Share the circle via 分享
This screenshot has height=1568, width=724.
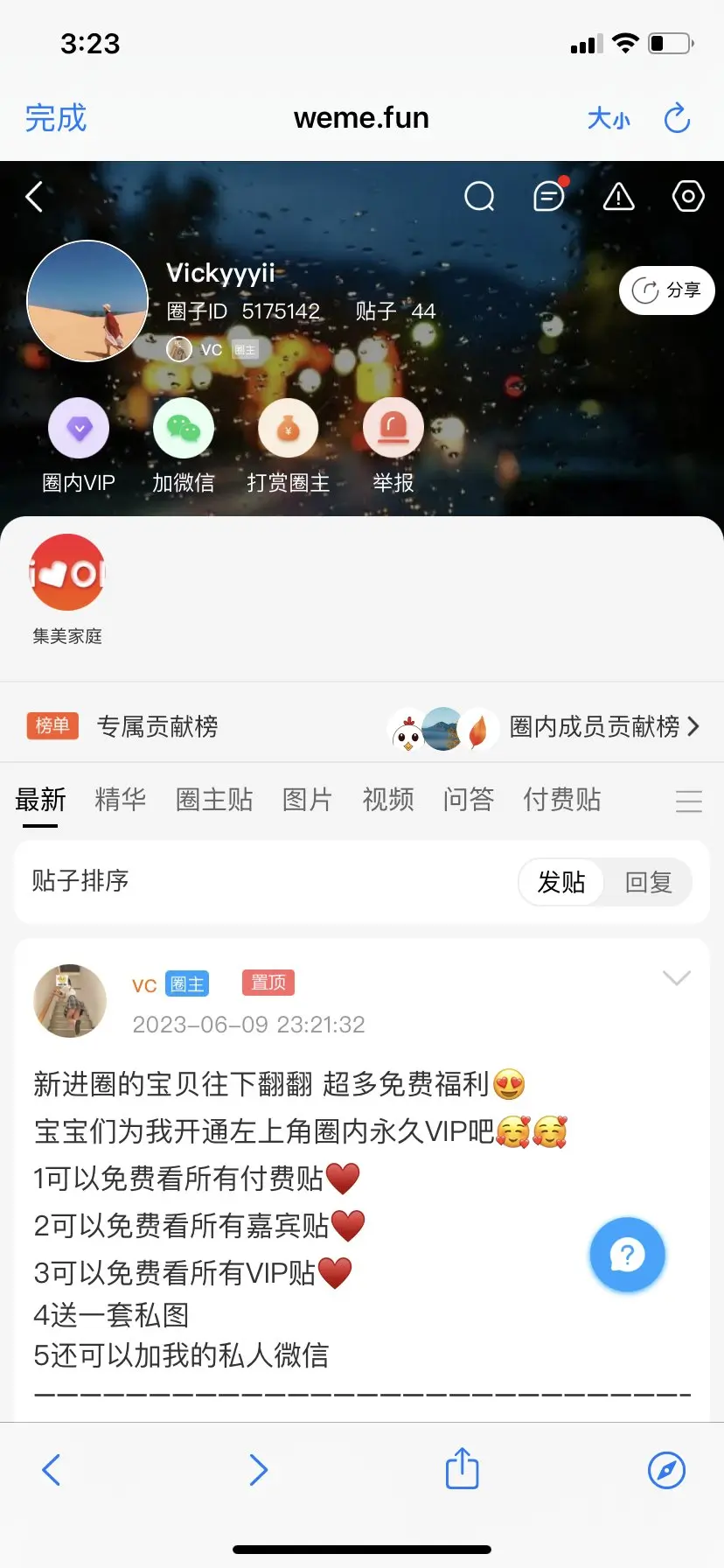[x=667, y=290]
